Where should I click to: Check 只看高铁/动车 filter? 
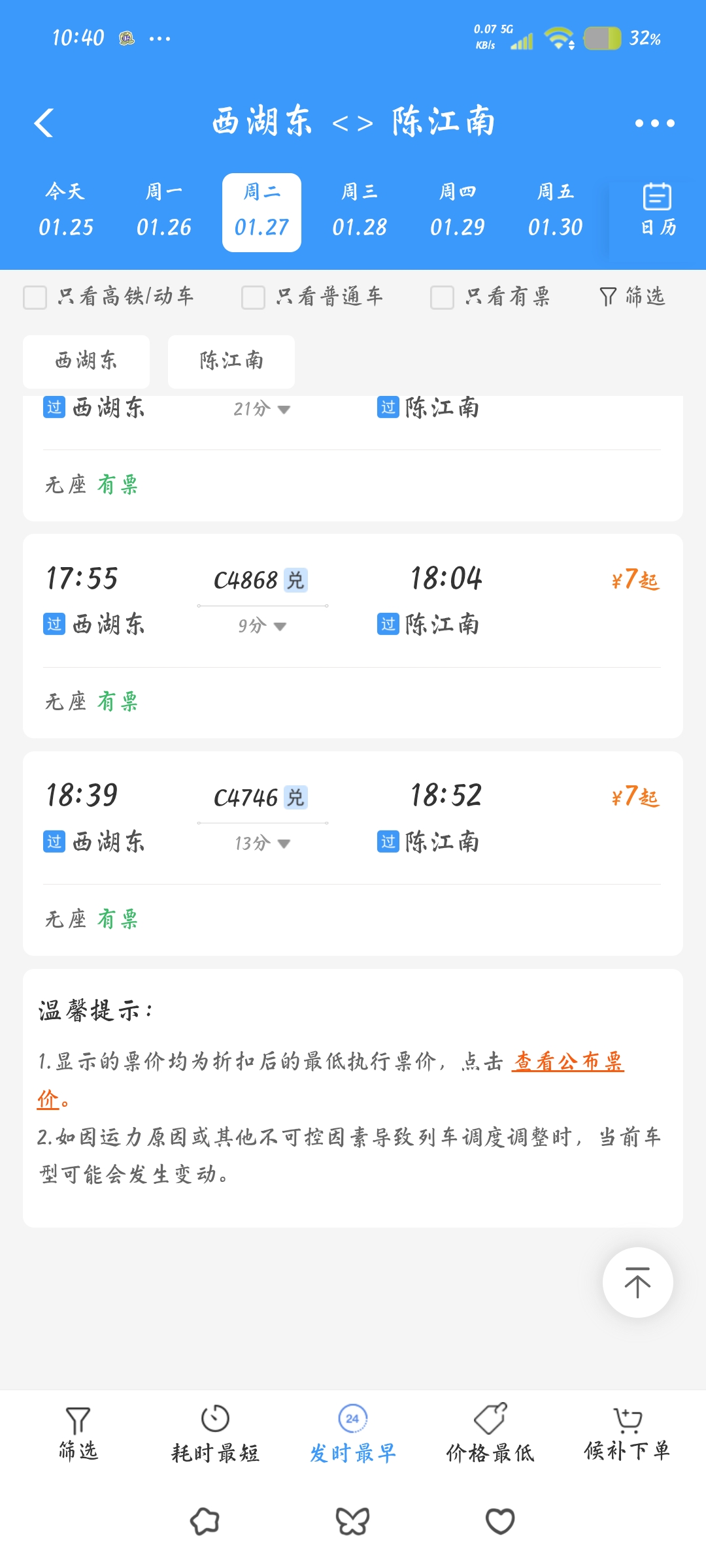click(35, 297)
